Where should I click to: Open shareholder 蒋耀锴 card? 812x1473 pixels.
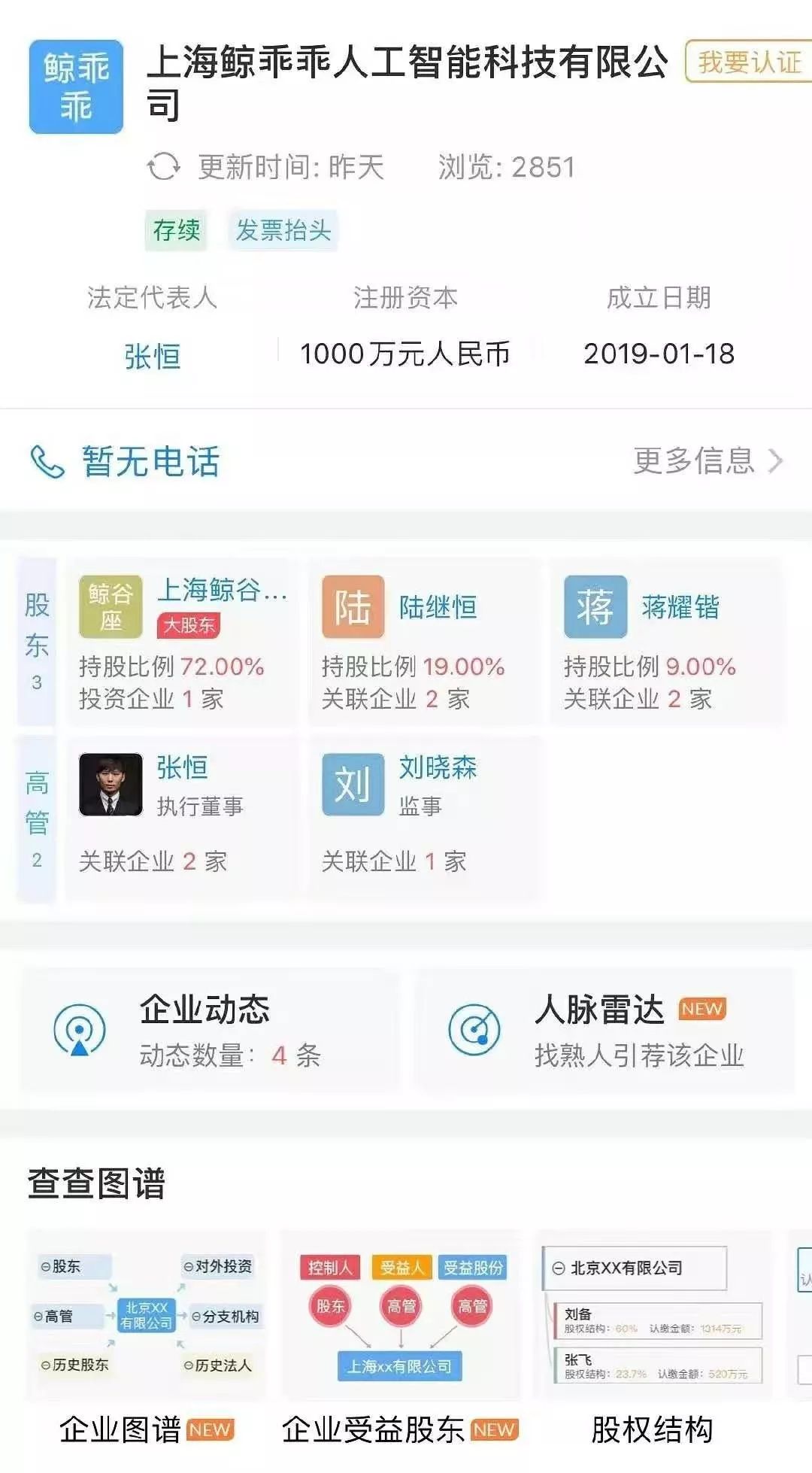667,642
